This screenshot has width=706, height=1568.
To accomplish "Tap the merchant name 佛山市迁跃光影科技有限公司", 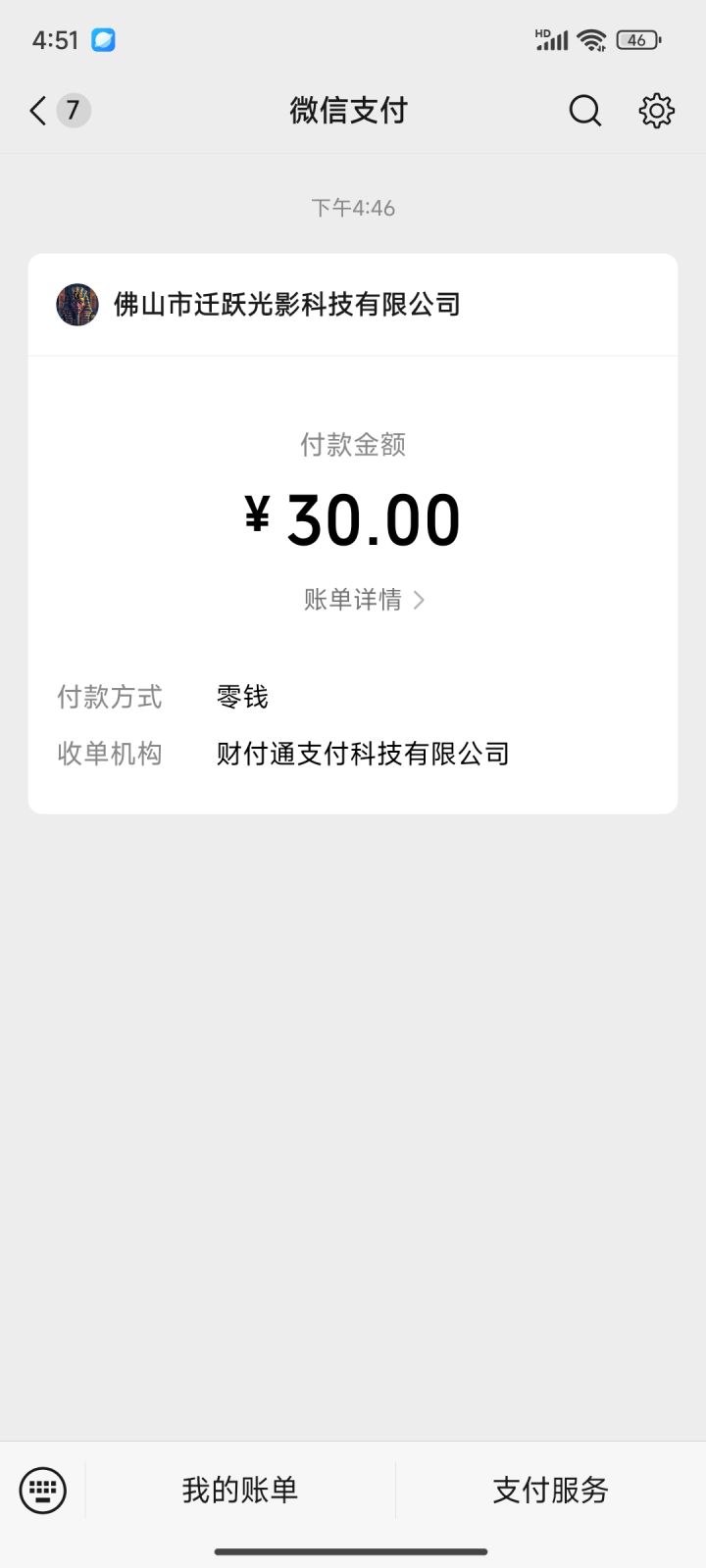I will (x=284, y=304).
